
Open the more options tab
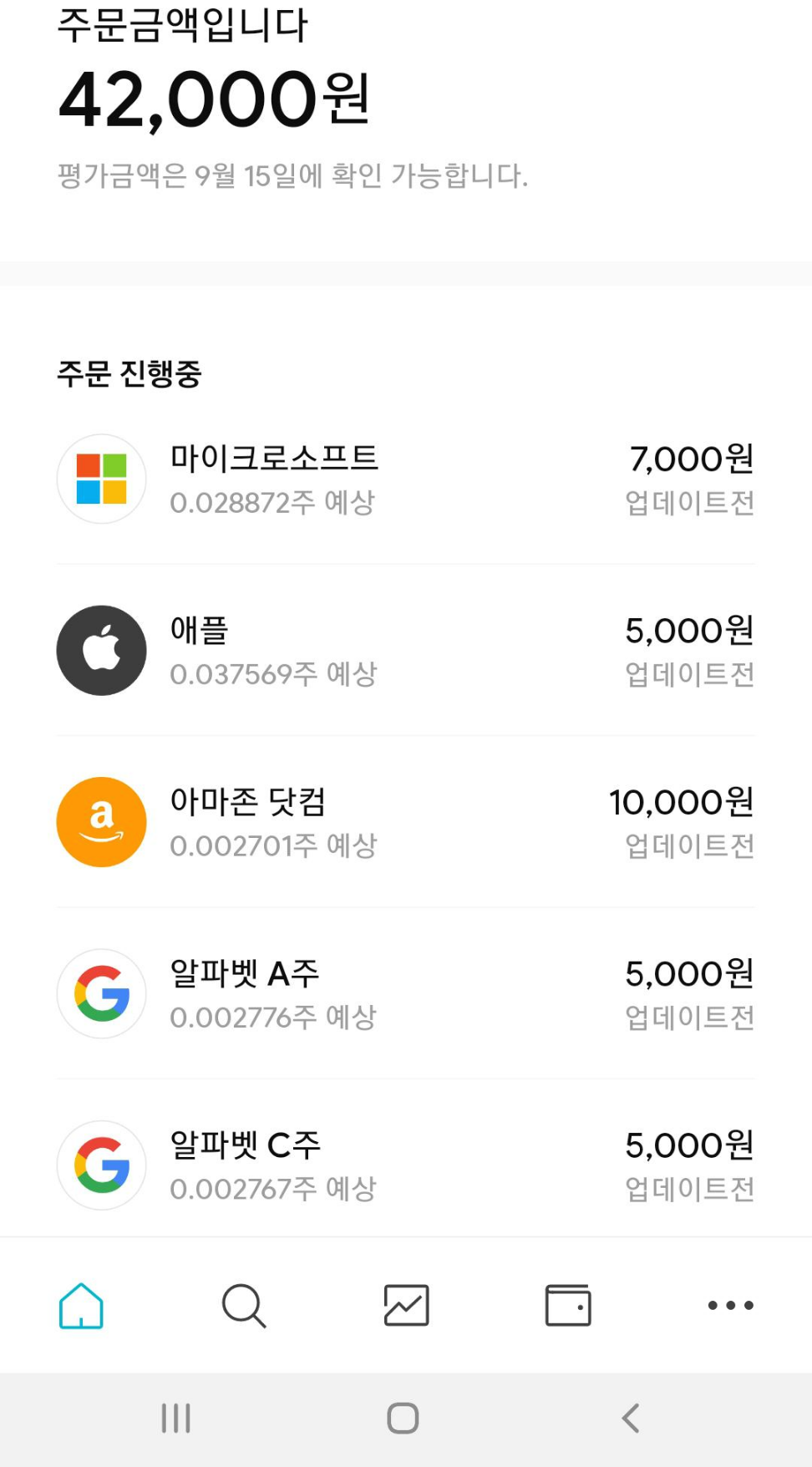(x=731, y=1305)
